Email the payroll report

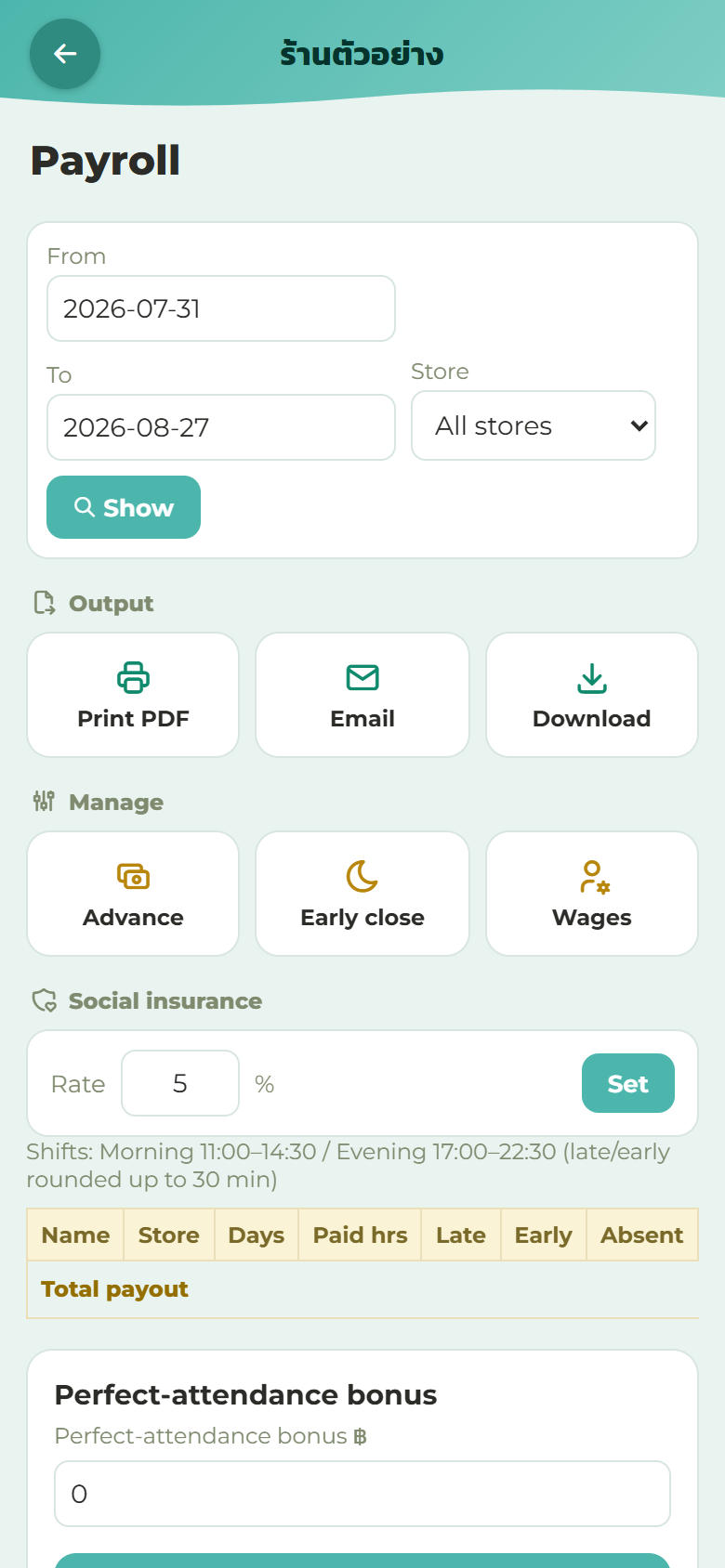click(362, 695)
